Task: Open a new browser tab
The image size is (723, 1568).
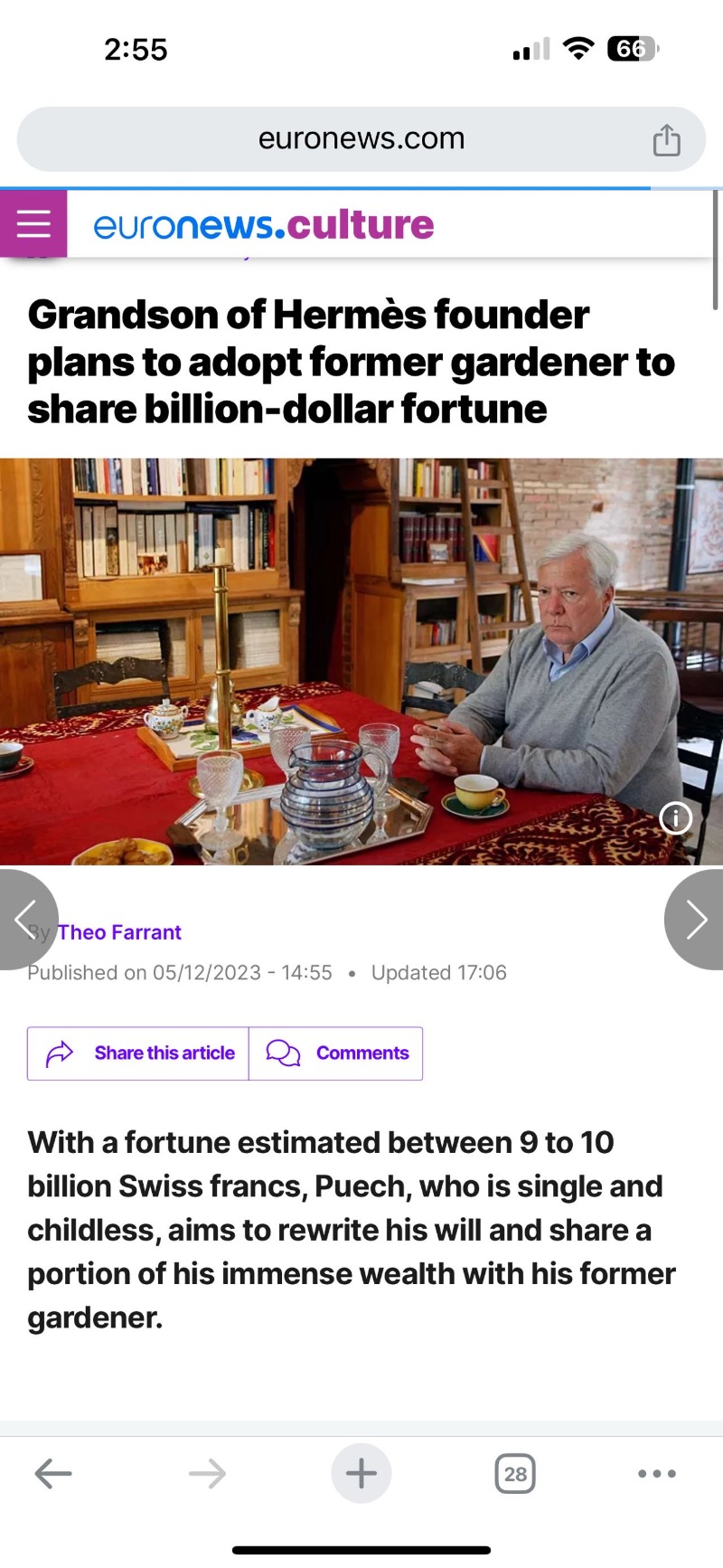Action: [x=361, y=1474]
